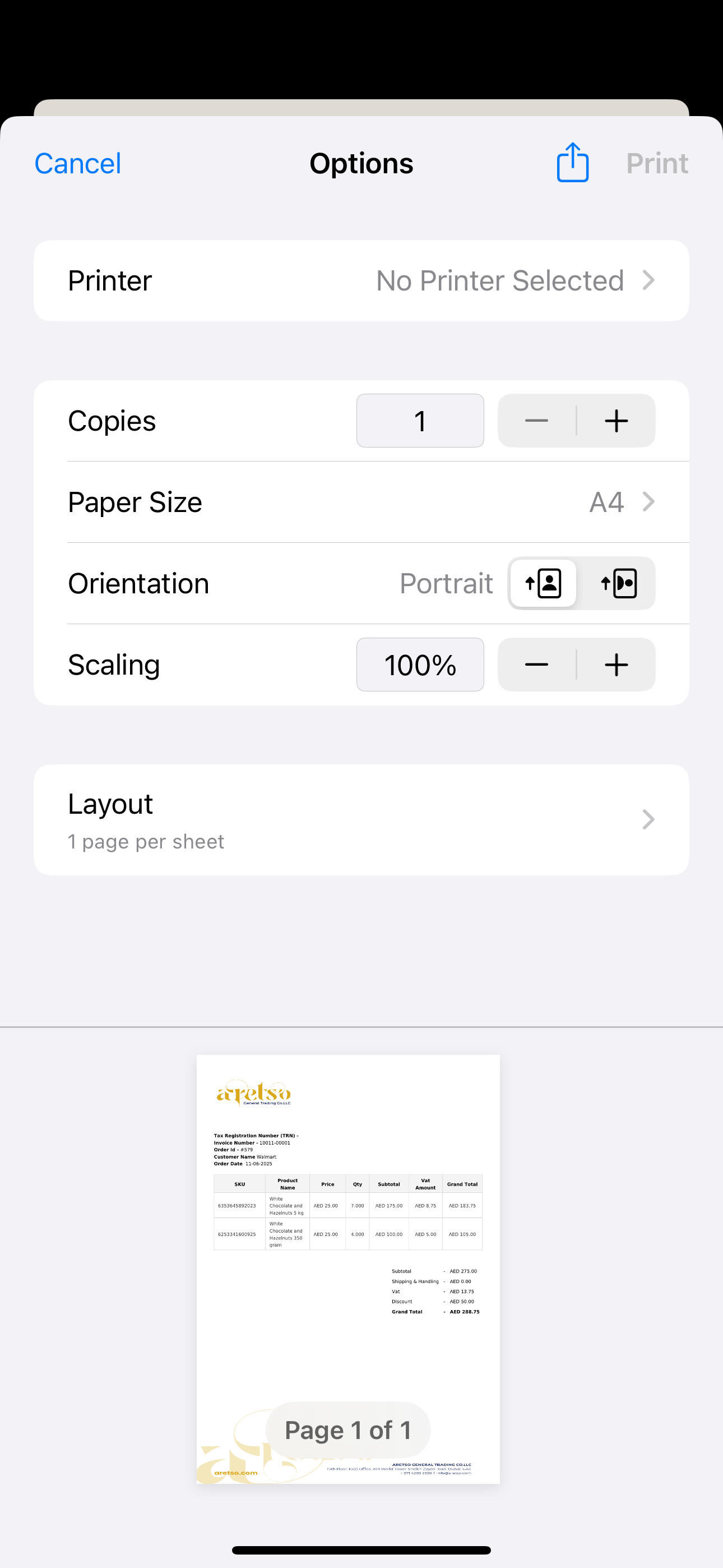Viewport: 723px width, 1568px height.
Task: Tap the Copies number field
Action: [x=420, y=421]
